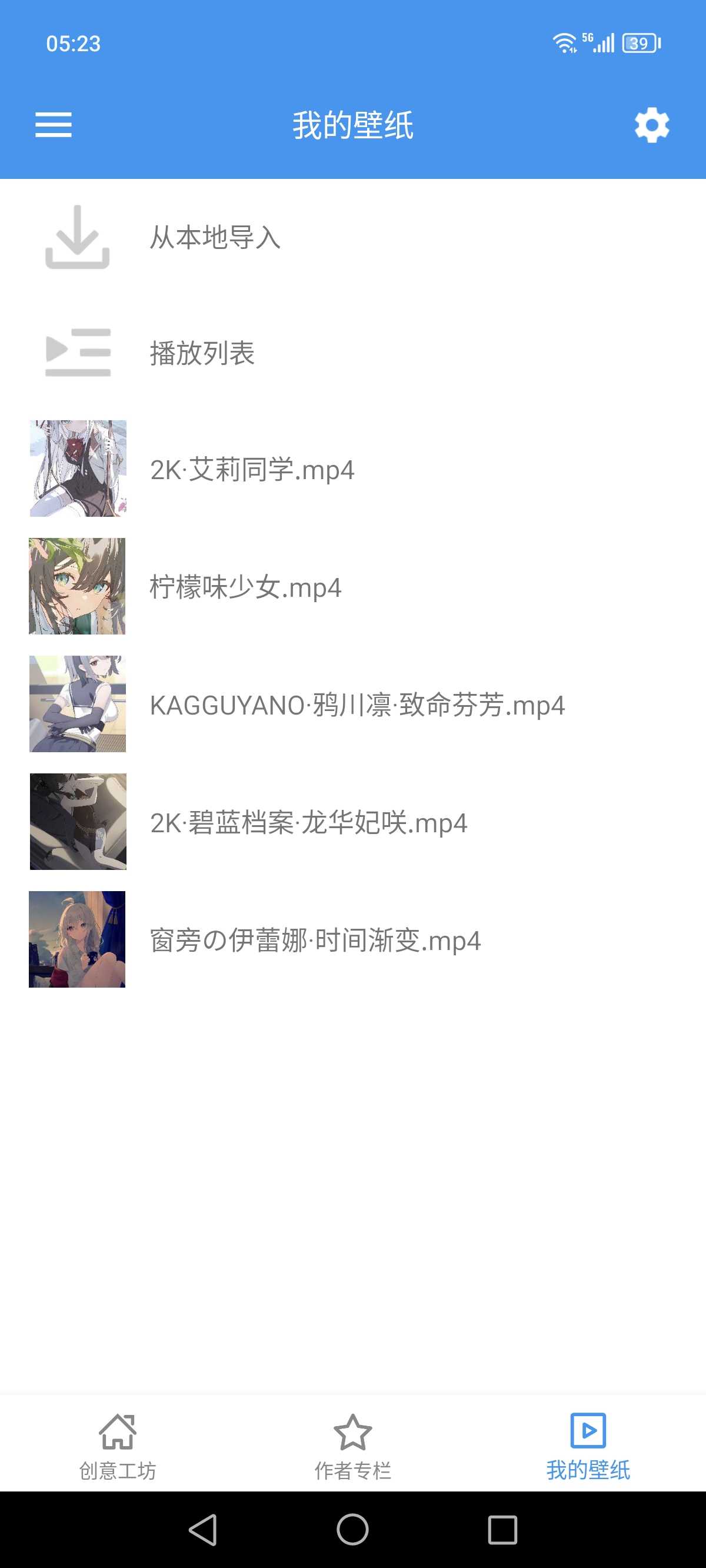
Task: Open KAGGUYANO·鸦川凛·致命芬芳.mp4
Action: tap(357, 705)
